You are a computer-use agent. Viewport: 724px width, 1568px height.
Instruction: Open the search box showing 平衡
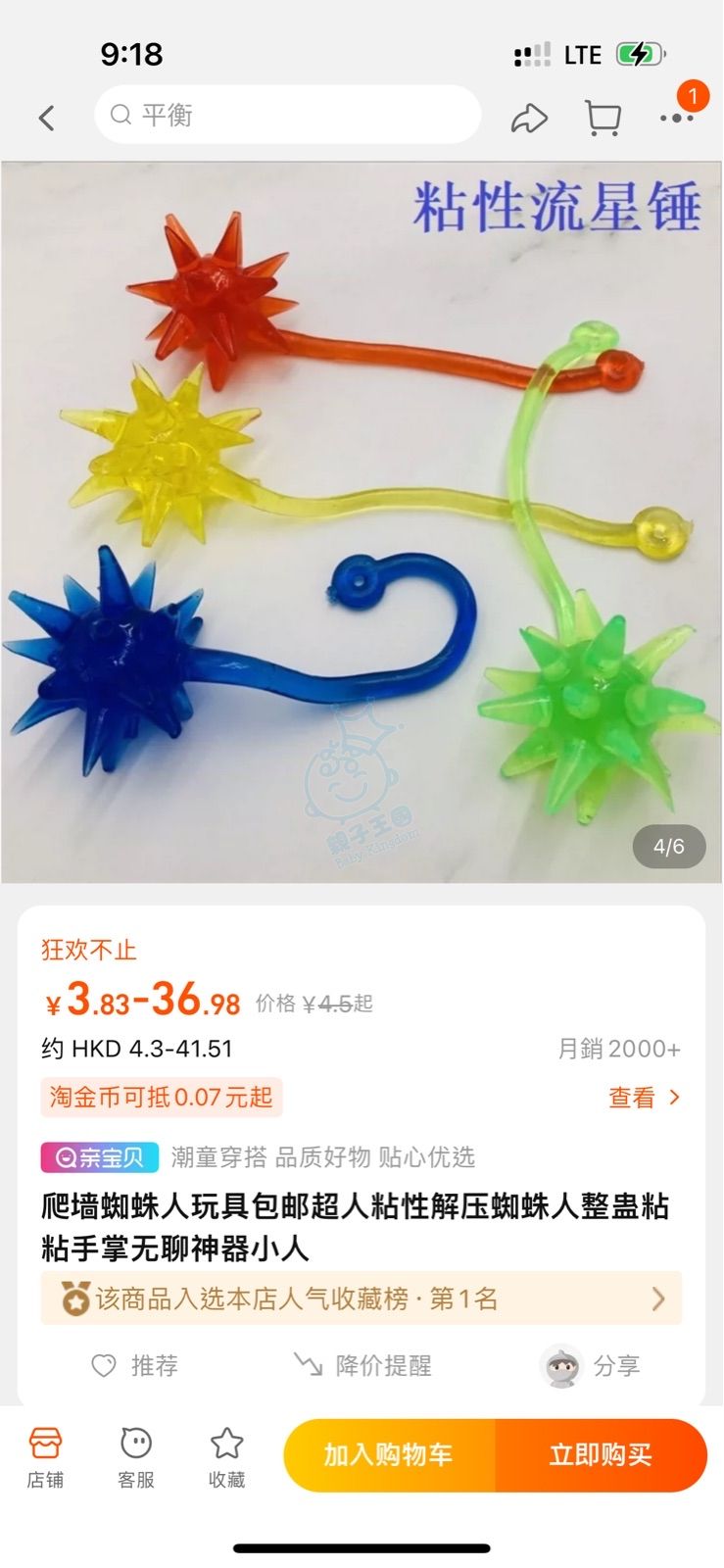coord(287,116)
